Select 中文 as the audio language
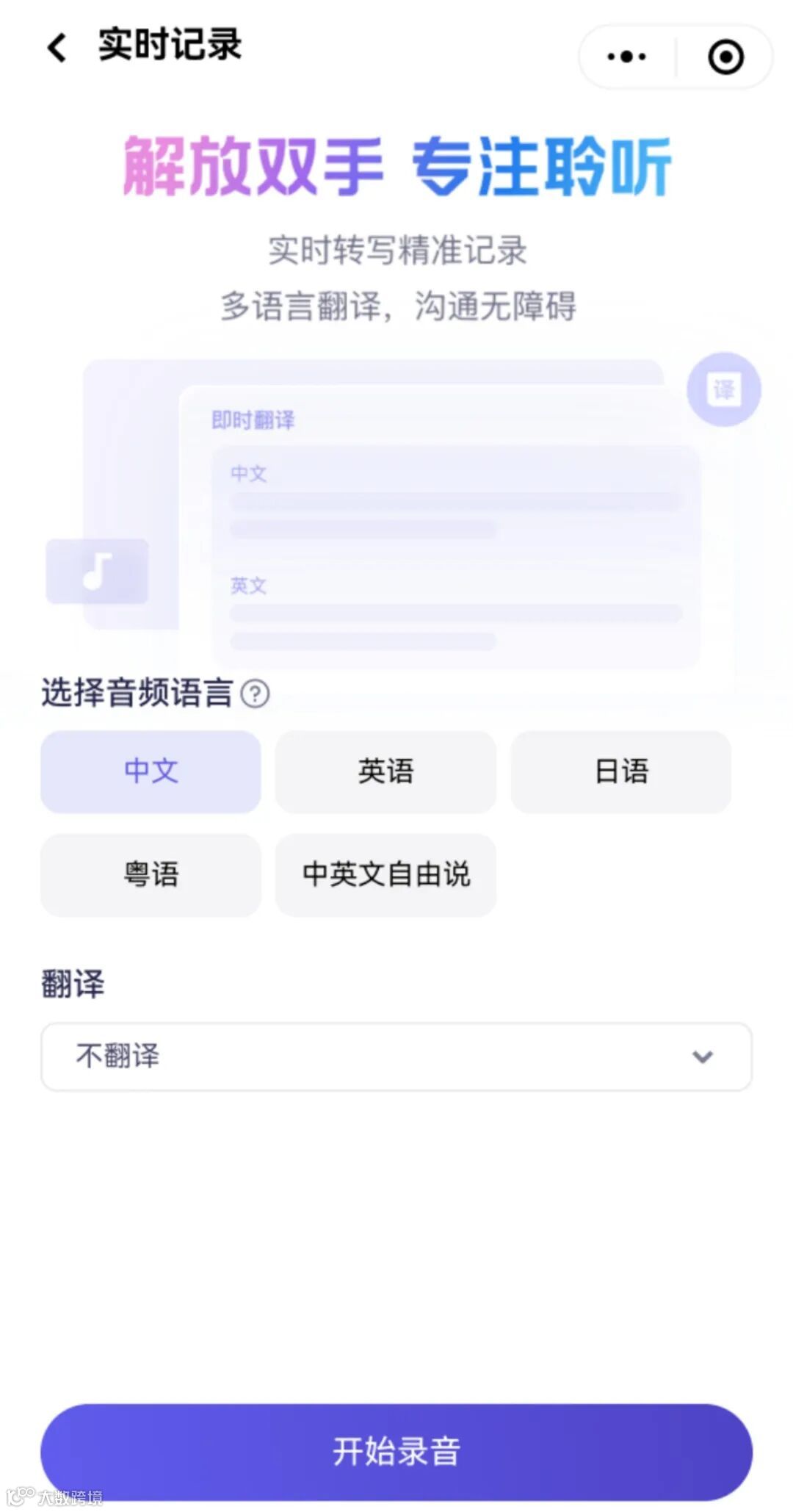 151,771
